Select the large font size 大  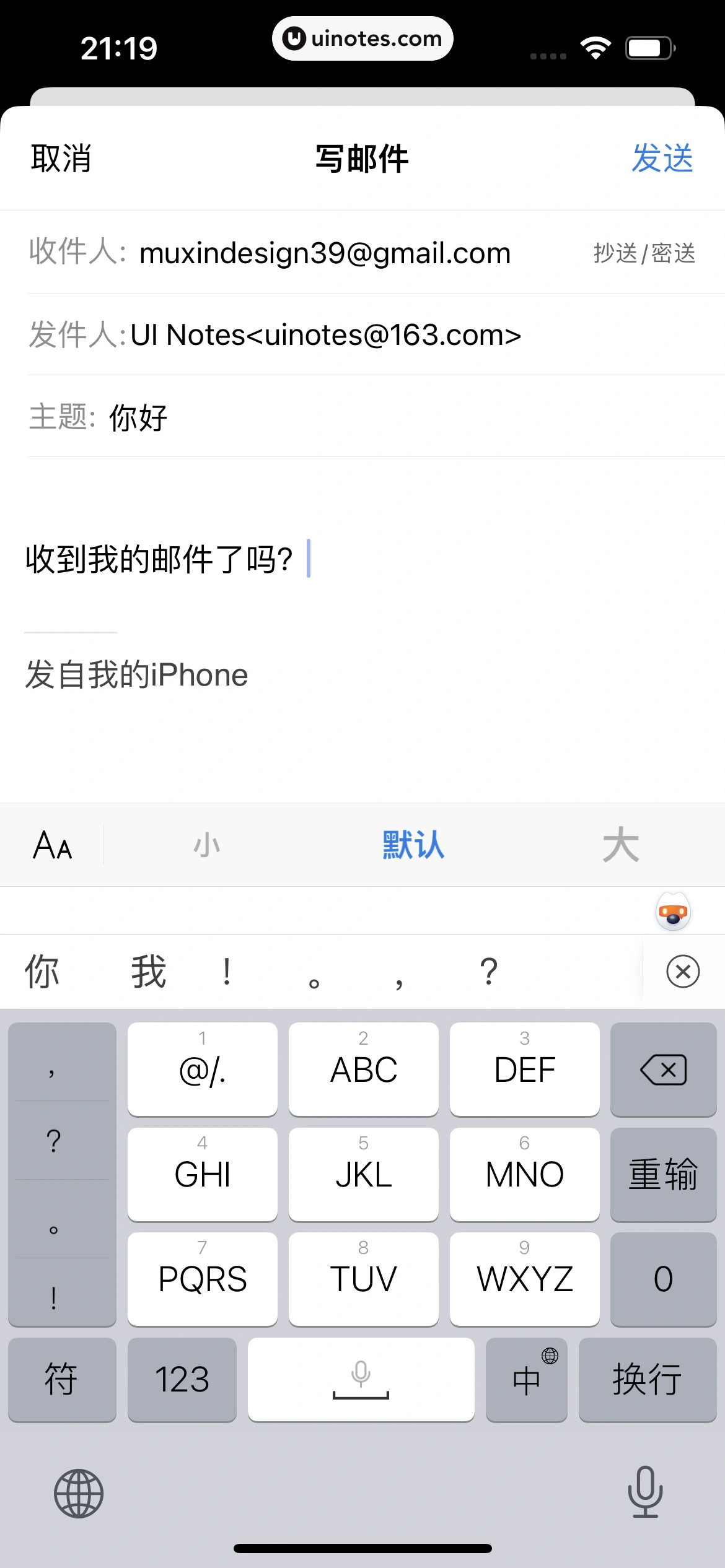click(x=620, y=845)
